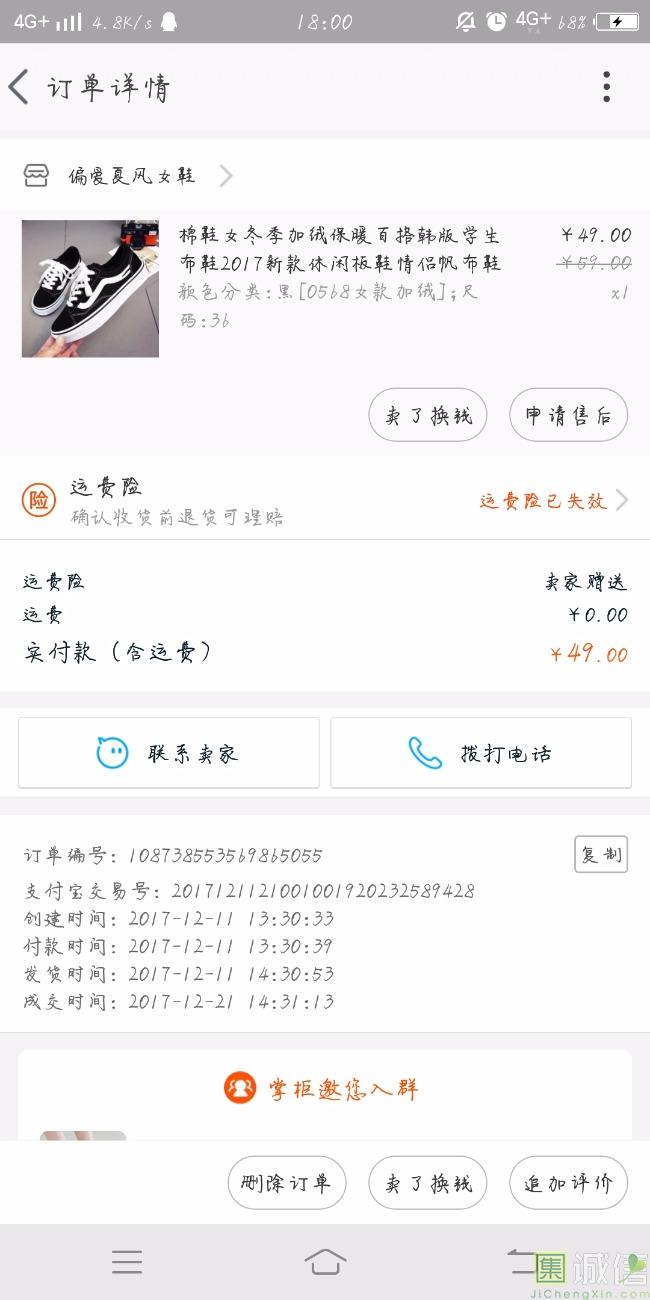Add a follow-up review via 追加评价
The width and height of the screenshot is (650, 1300).
tap(568, 1184)
